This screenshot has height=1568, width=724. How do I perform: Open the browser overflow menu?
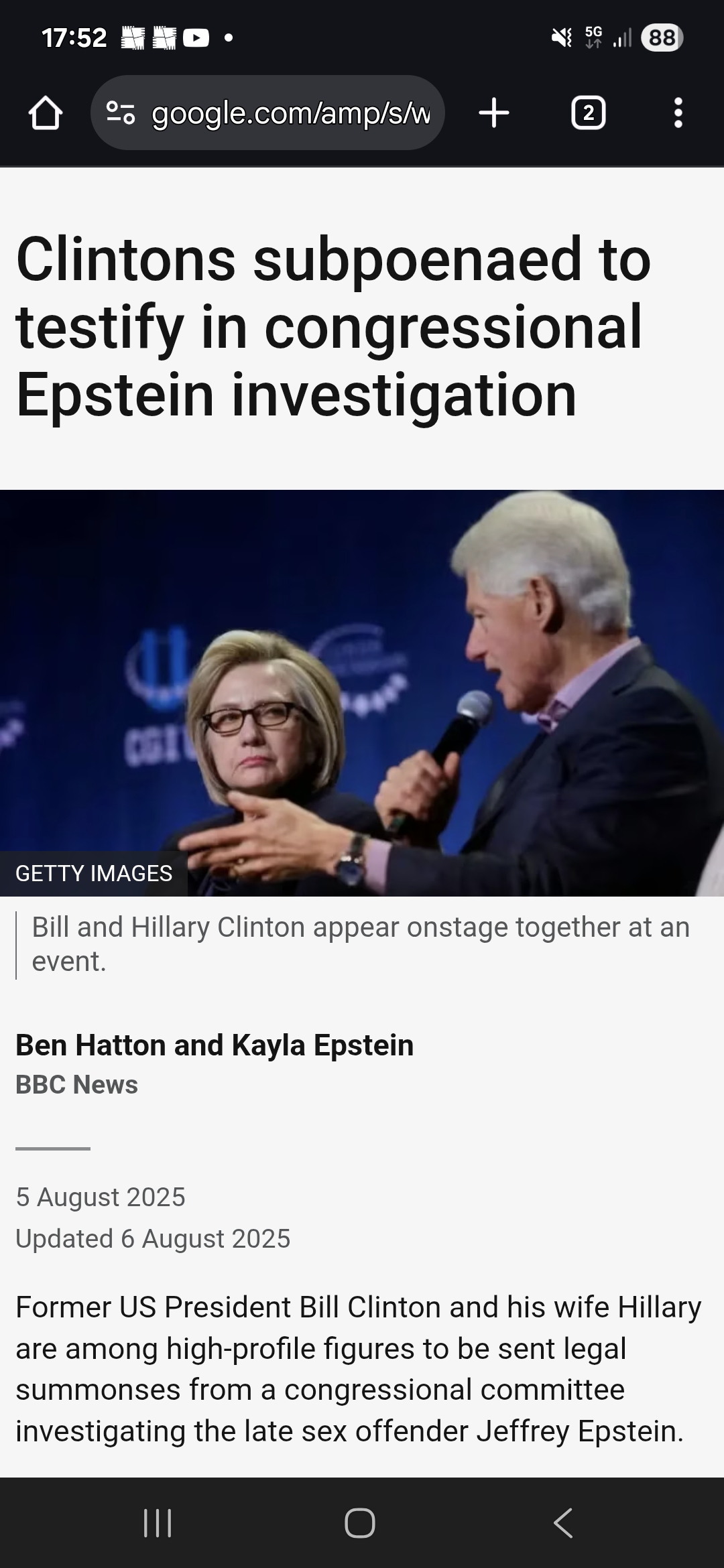pos(678,113)
